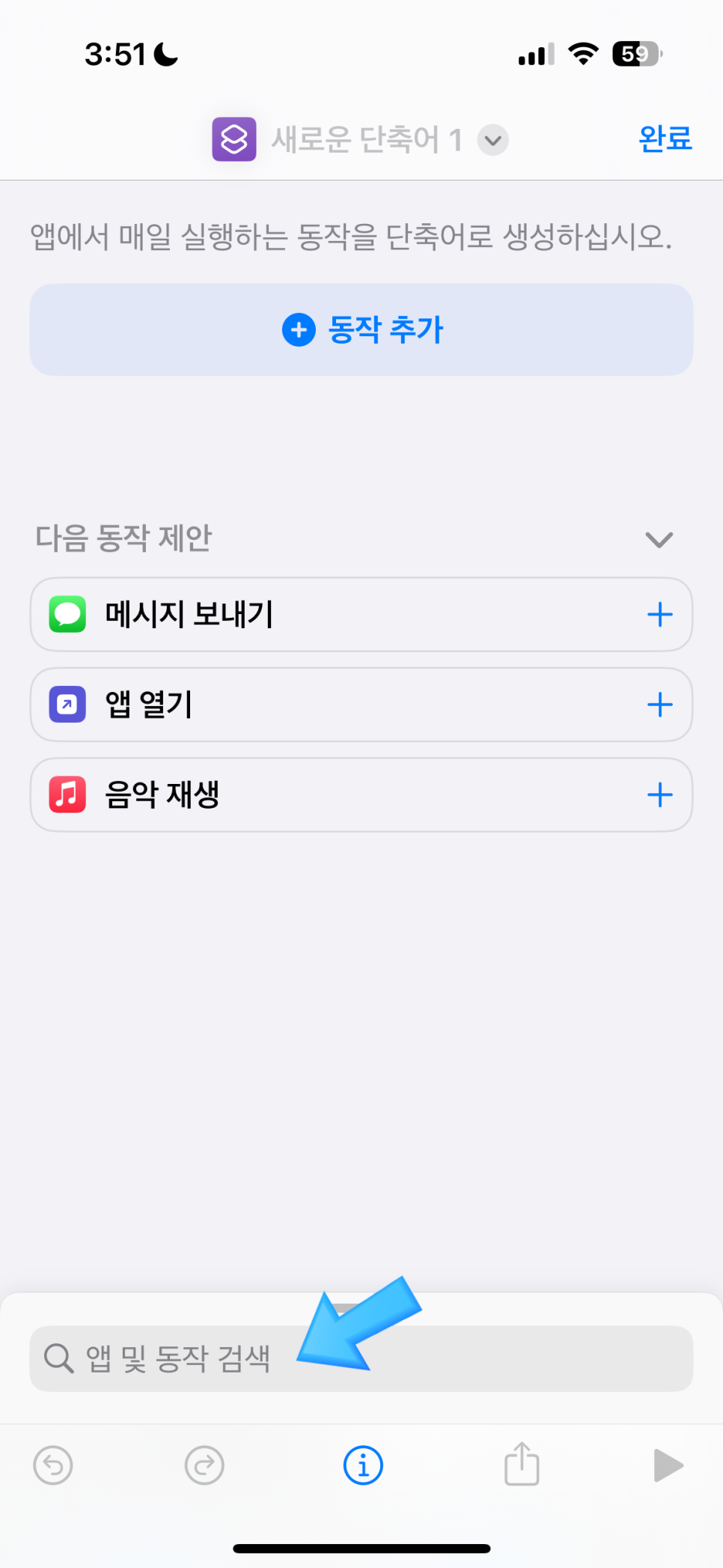The width and height of the screenshot is (723, 1568).
Task: Open the shortcut name dropdown chevron
Action: coord(492,140)
